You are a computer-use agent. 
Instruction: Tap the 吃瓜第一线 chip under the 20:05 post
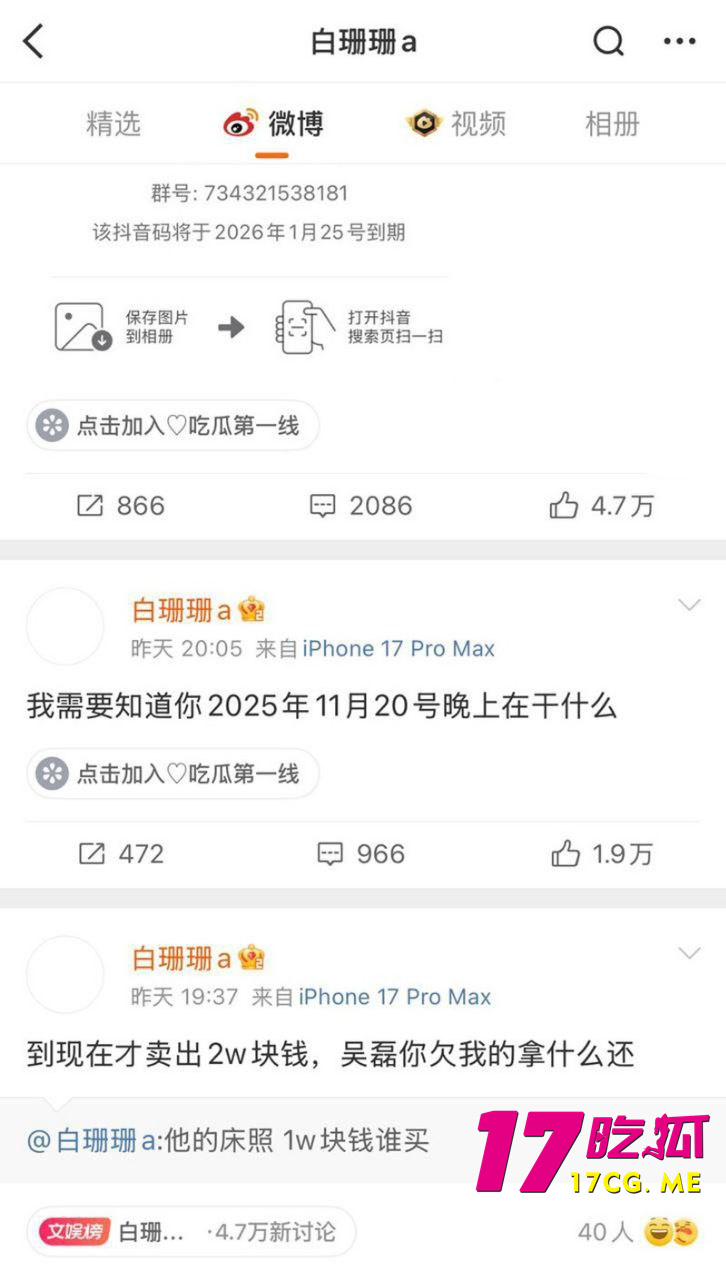coord(172,774)
